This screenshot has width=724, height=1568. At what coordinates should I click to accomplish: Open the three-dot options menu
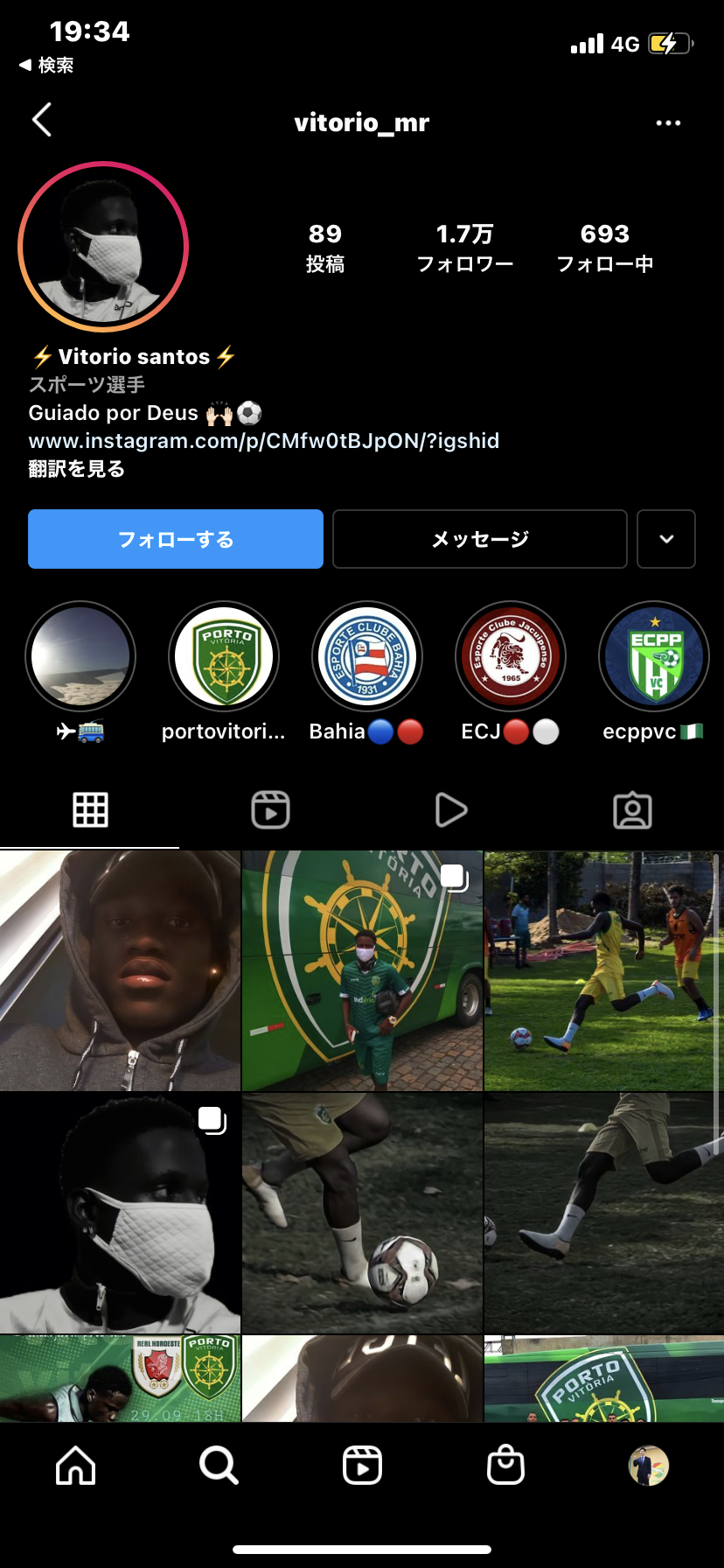[x=668, y=123]
